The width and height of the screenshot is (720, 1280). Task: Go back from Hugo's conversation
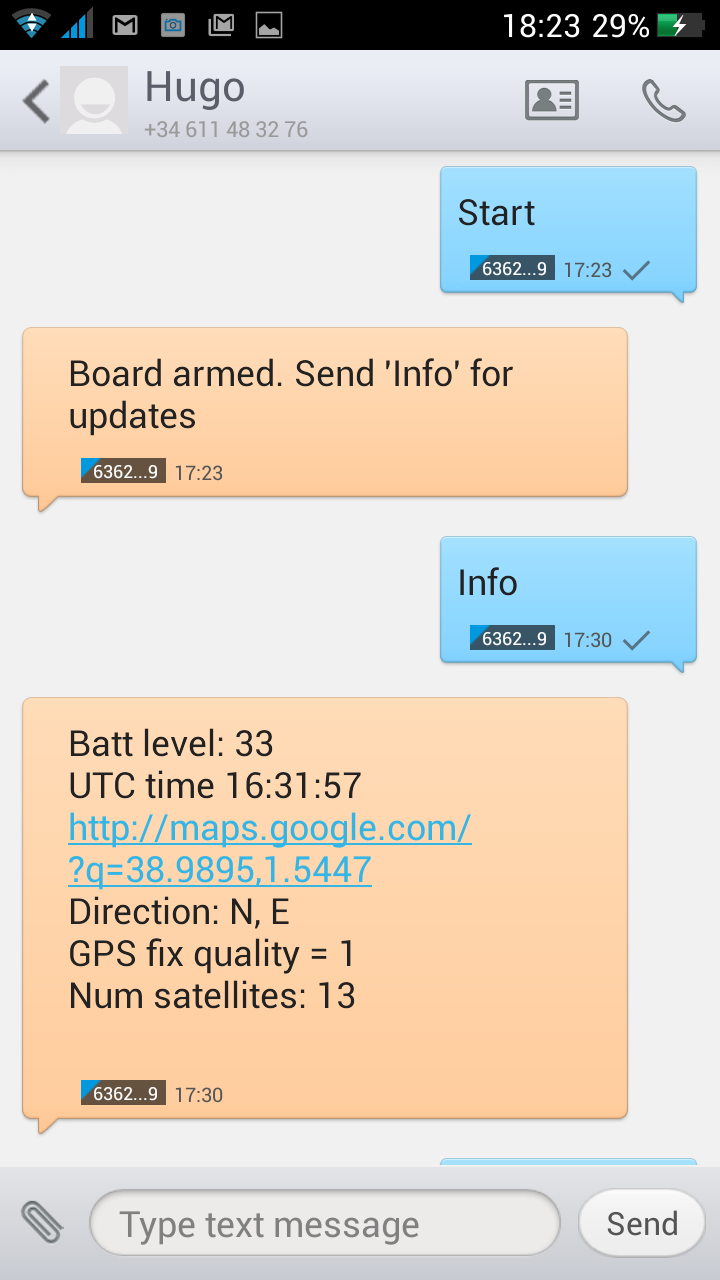[x=36, y=102]
